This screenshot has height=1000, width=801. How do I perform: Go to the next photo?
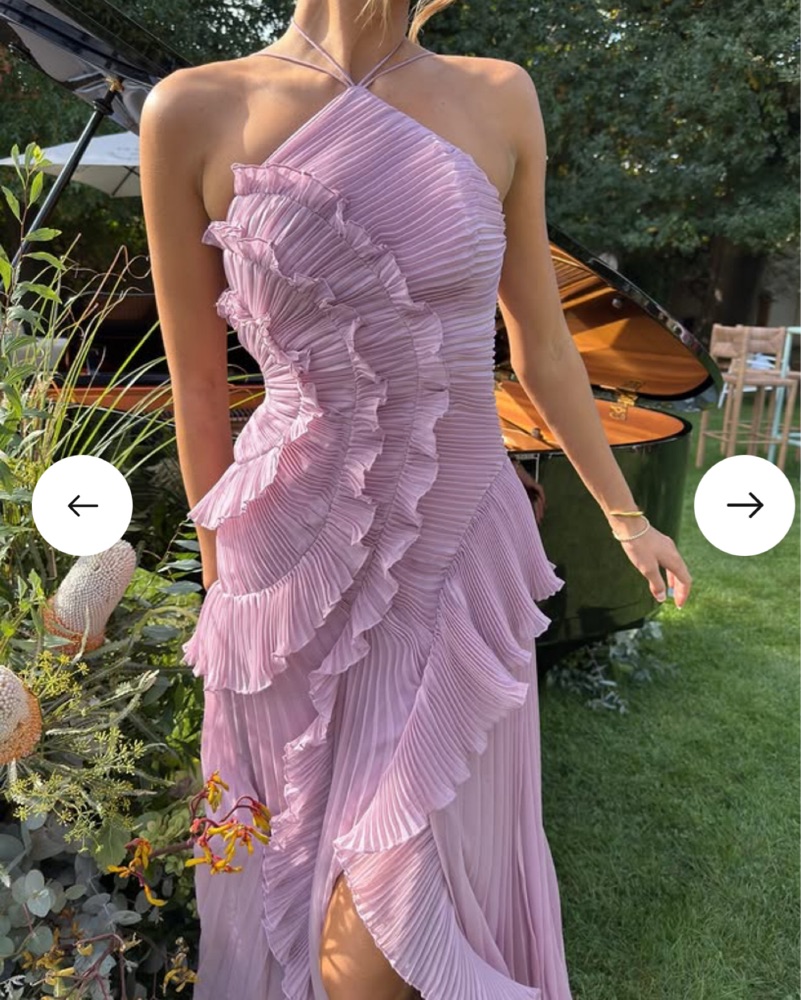[744, 505]
